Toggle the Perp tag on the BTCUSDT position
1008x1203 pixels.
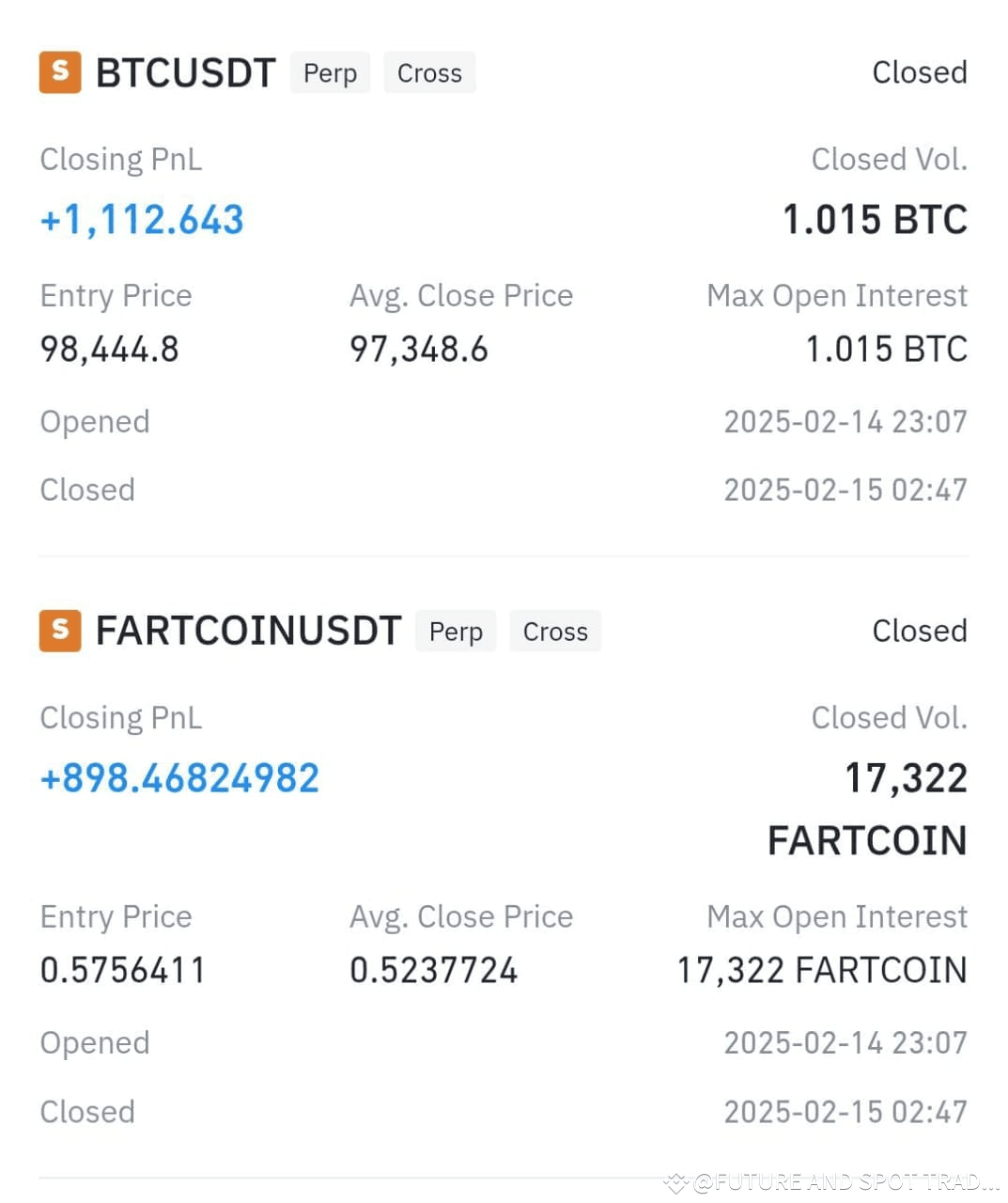(x=330, y=72)
